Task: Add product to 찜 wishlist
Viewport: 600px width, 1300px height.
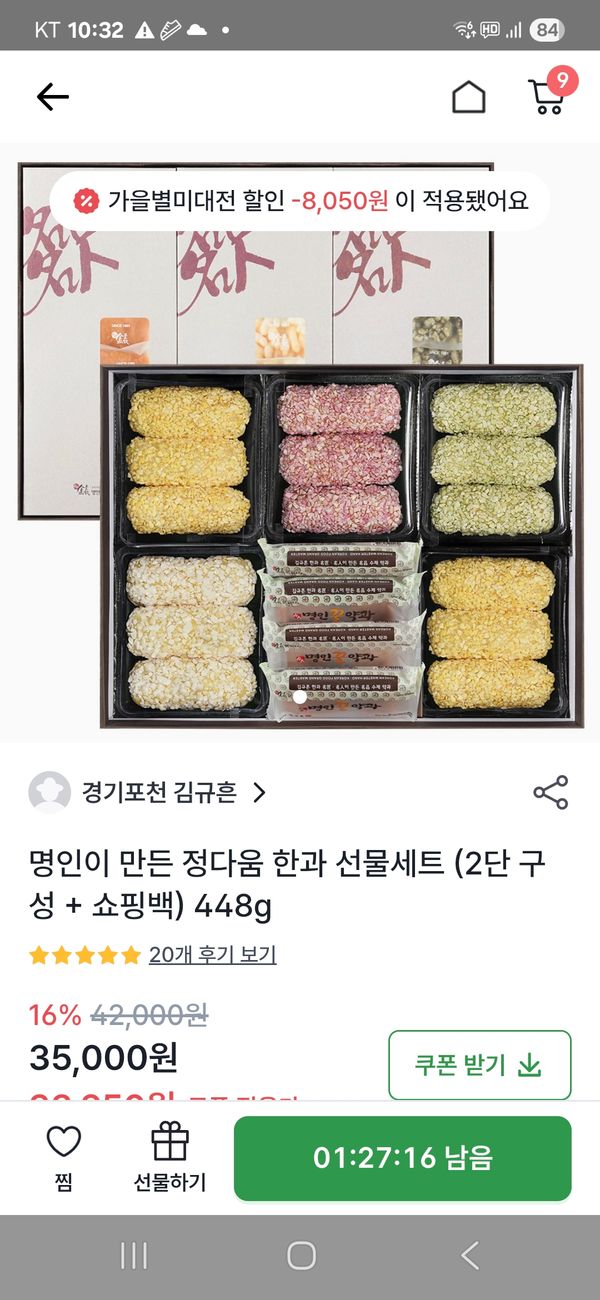Action: tap(64, 1158)
